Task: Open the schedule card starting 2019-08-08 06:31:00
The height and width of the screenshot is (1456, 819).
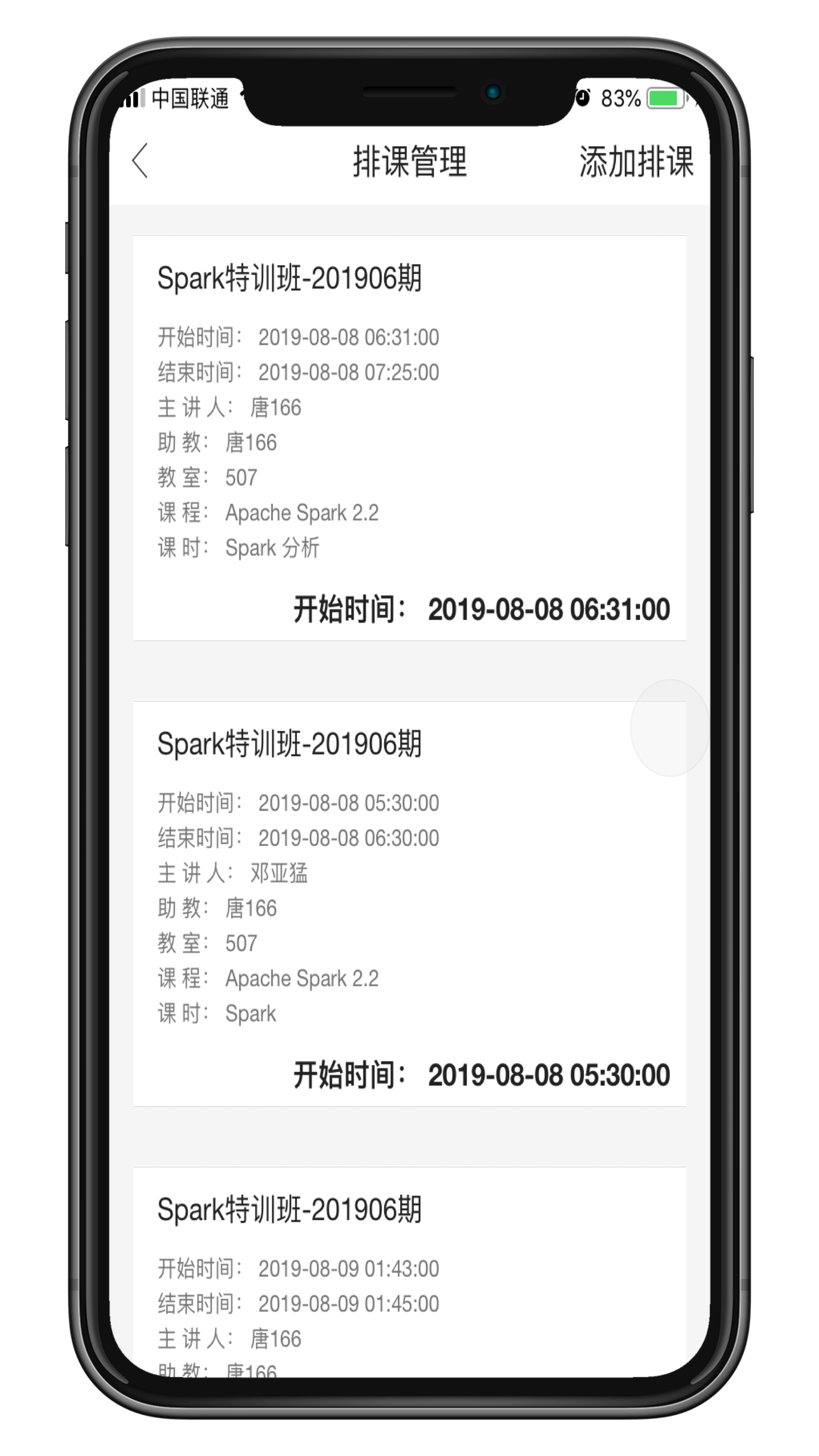Action: pyautogui.click(x=409, y=438)
